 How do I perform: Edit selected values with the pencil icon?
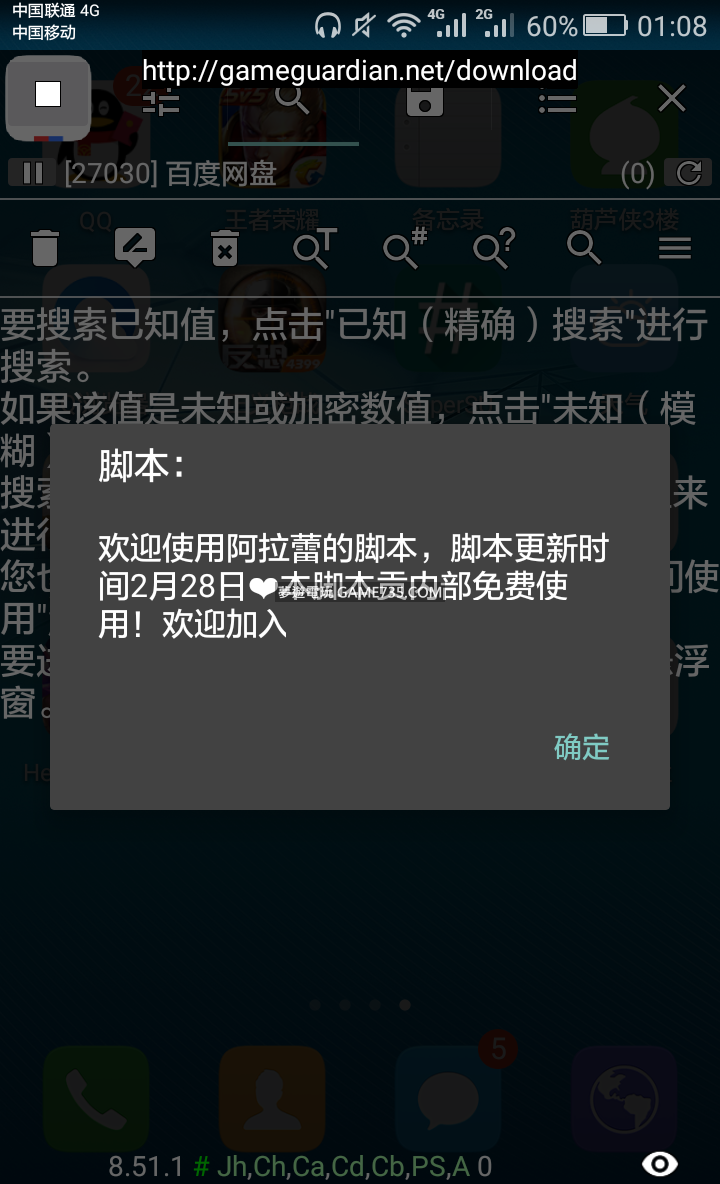coord(134,246)
